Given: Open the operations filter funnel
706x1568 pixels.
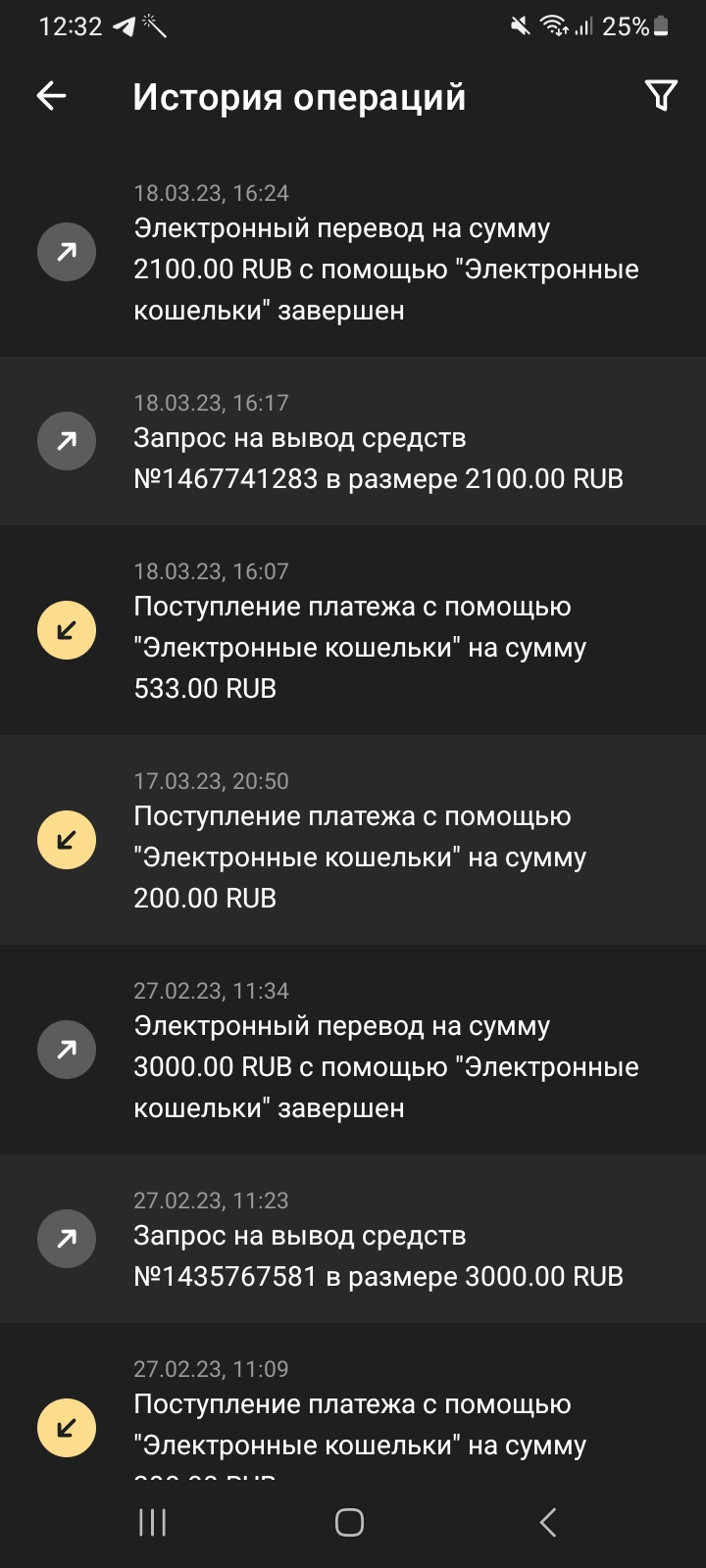Looking at the screenshot, I should click(661, 95).
